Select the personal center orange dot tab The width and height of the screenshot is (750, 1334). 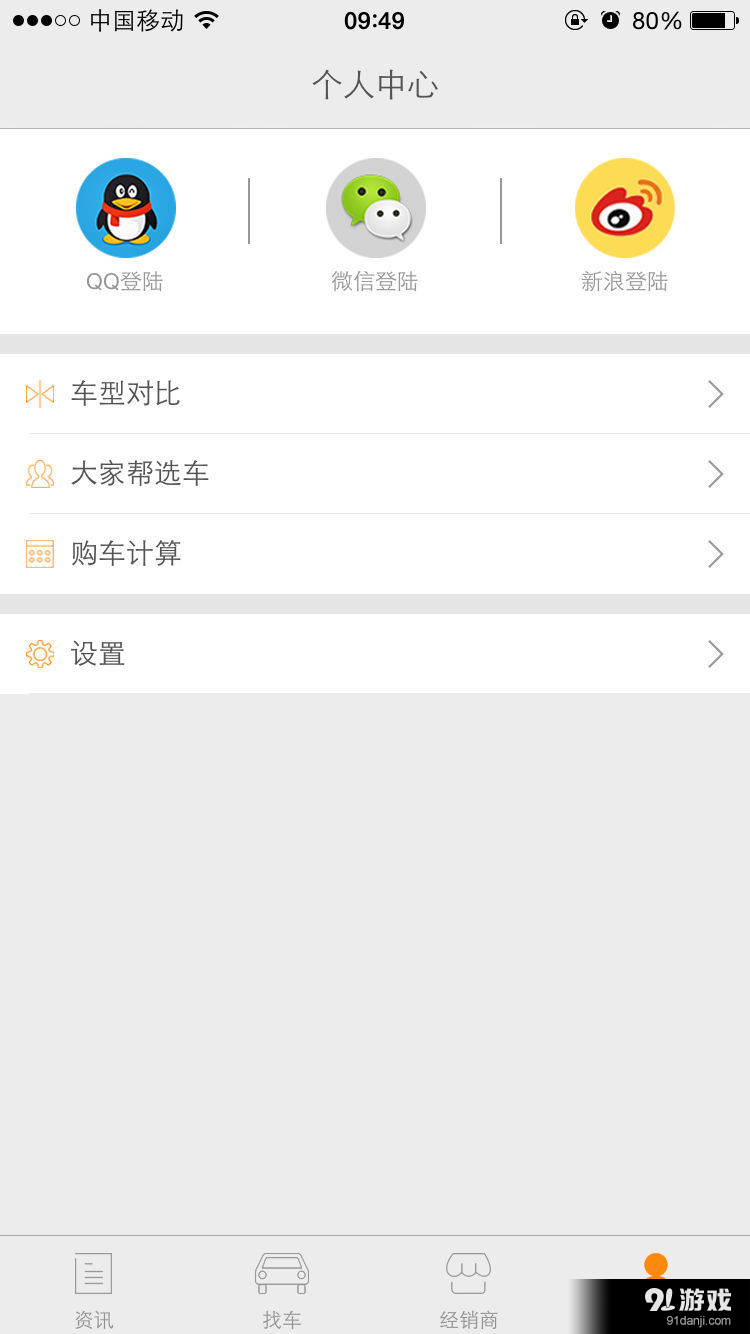(x=656, y=1265)
